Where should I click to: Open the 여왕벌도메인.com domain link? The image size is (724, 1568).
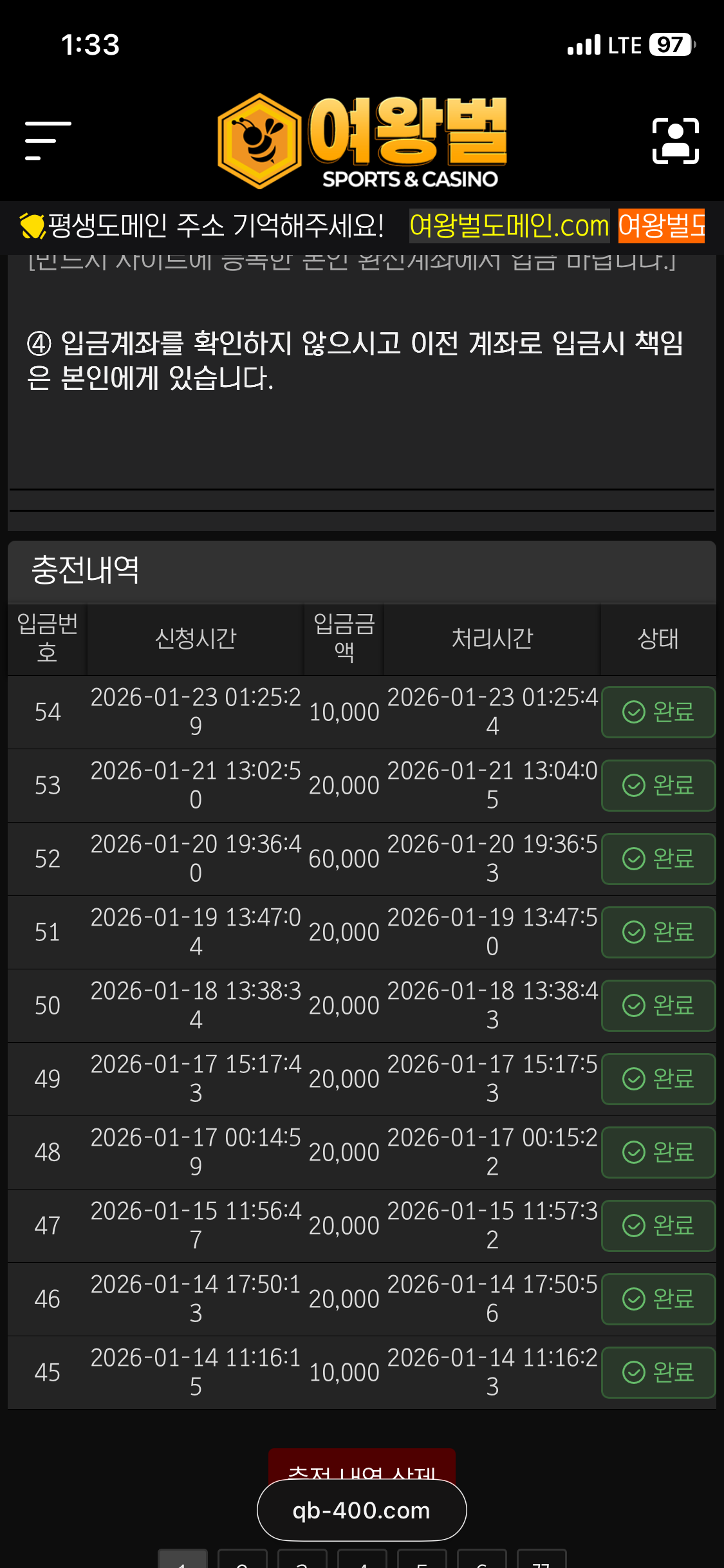point(509,226)
